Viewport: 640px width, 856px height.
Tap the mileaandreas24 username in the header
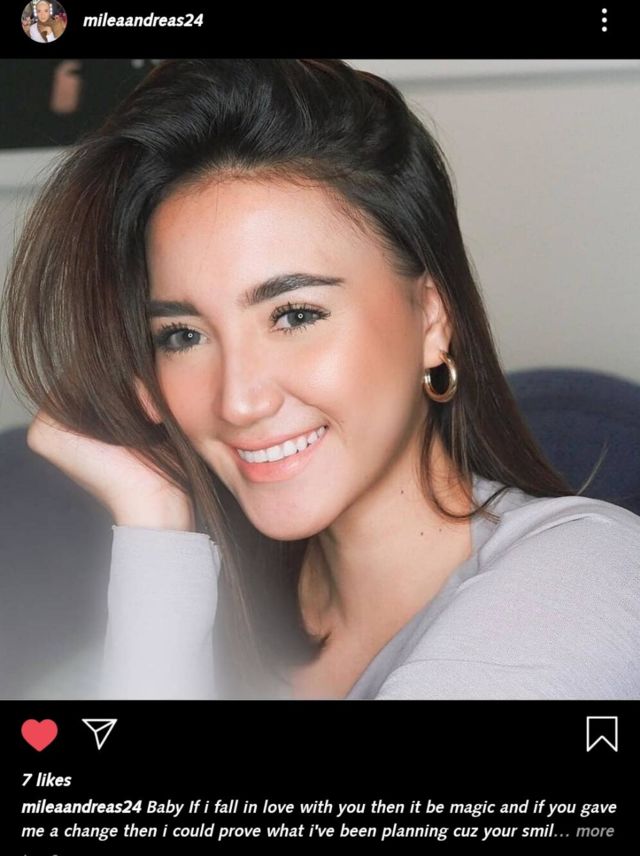[143, 20]
